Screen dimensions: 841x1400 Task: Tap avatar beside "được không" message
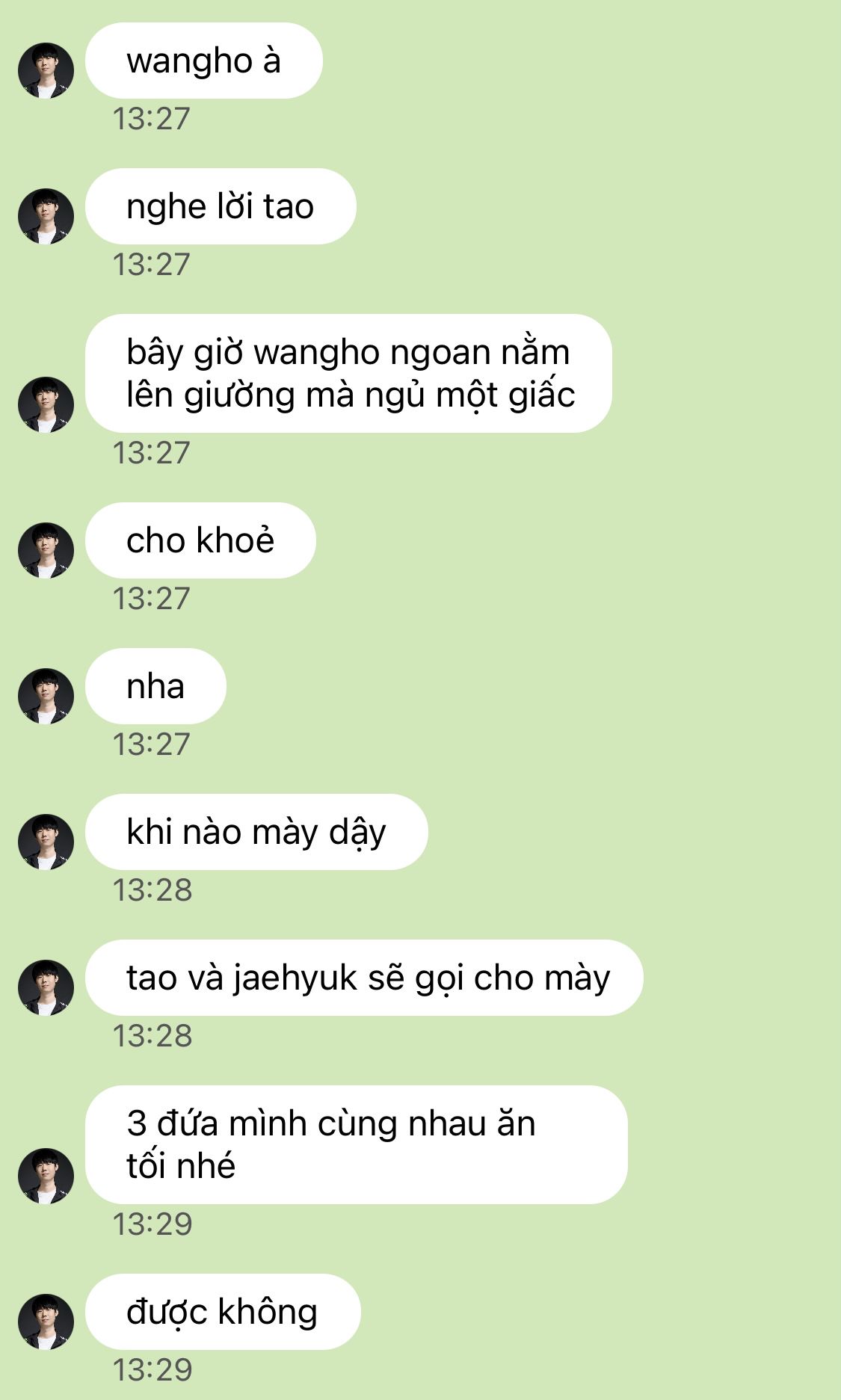[46, 1322]
